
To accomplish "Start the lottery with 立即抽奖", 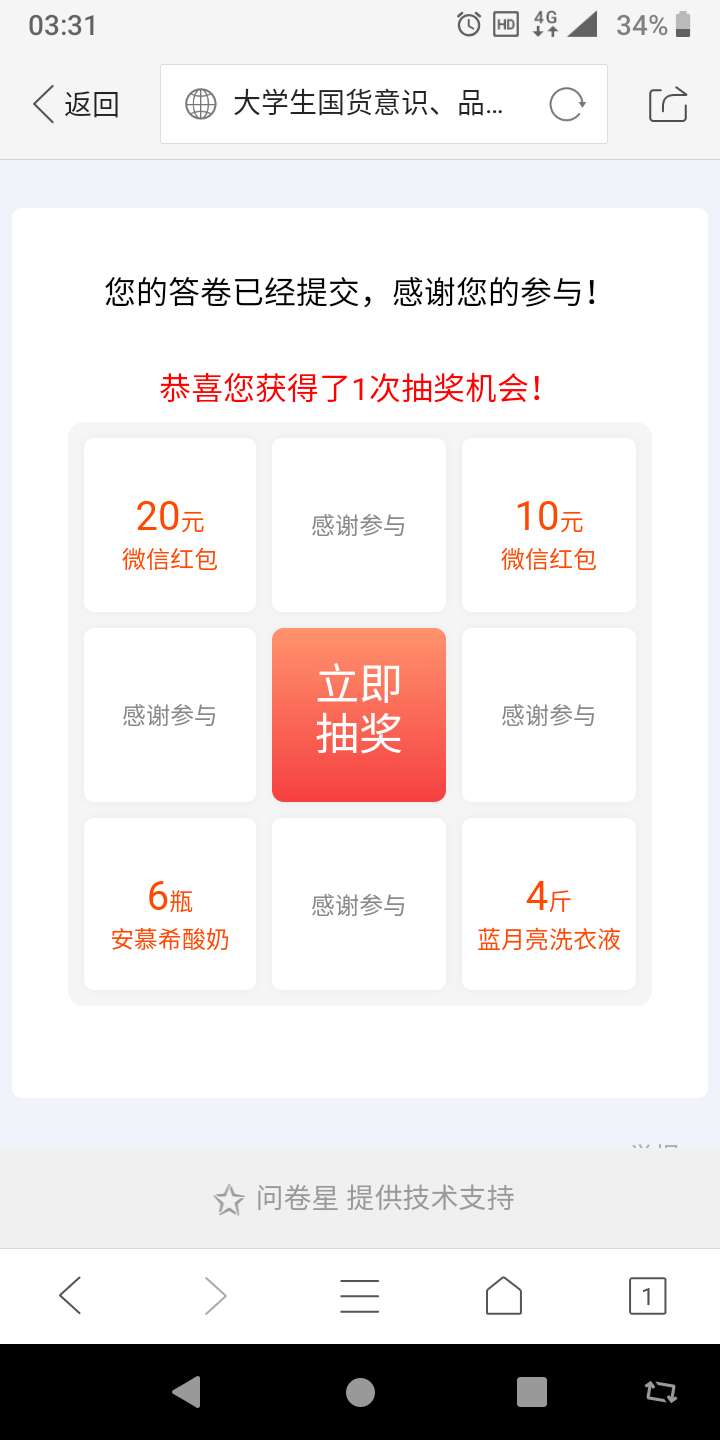I will pos(359,715).
